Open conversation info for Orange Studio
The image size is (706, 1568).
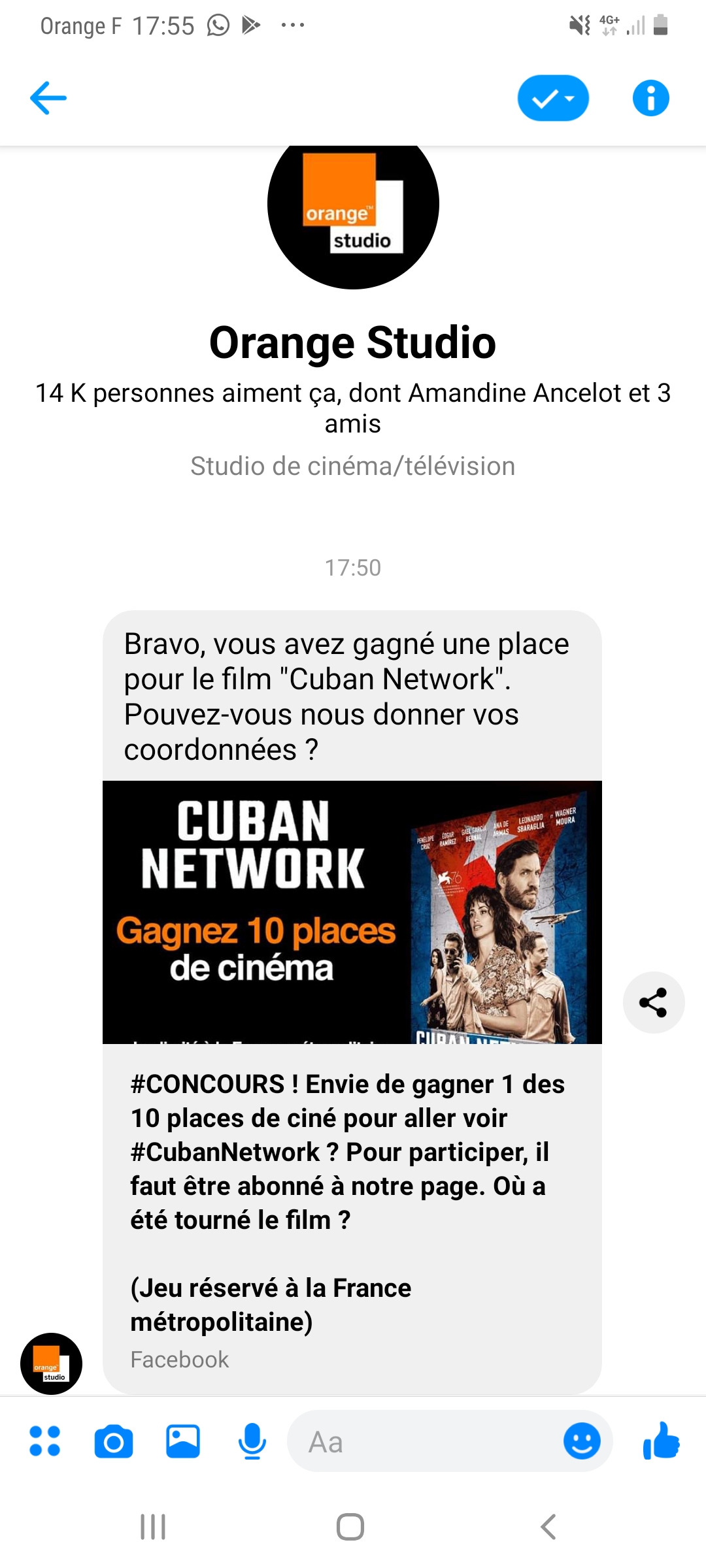[650, 98]
